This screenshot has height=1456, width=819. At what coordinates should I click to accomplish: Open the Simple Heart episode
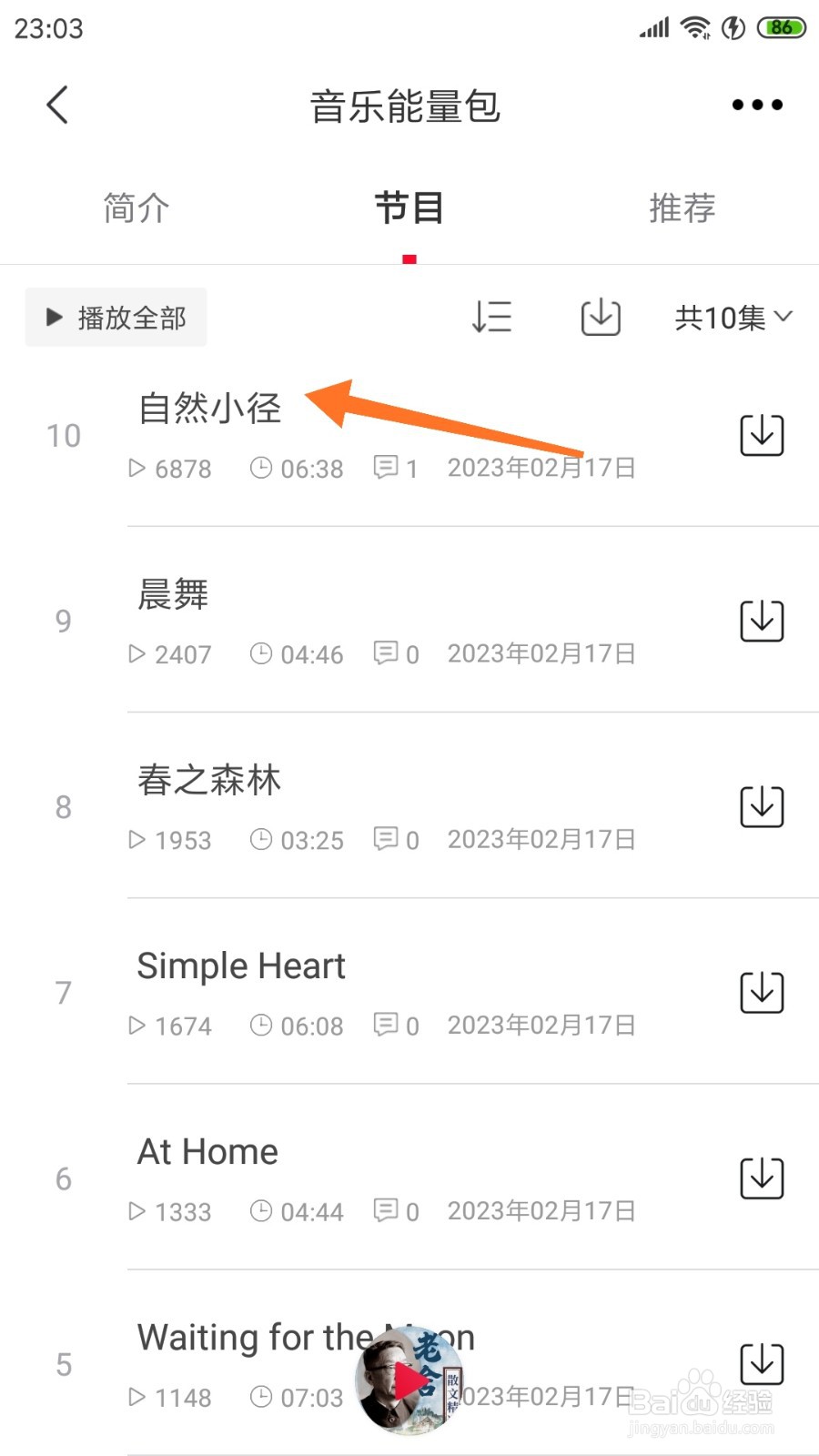click(240, 966)
